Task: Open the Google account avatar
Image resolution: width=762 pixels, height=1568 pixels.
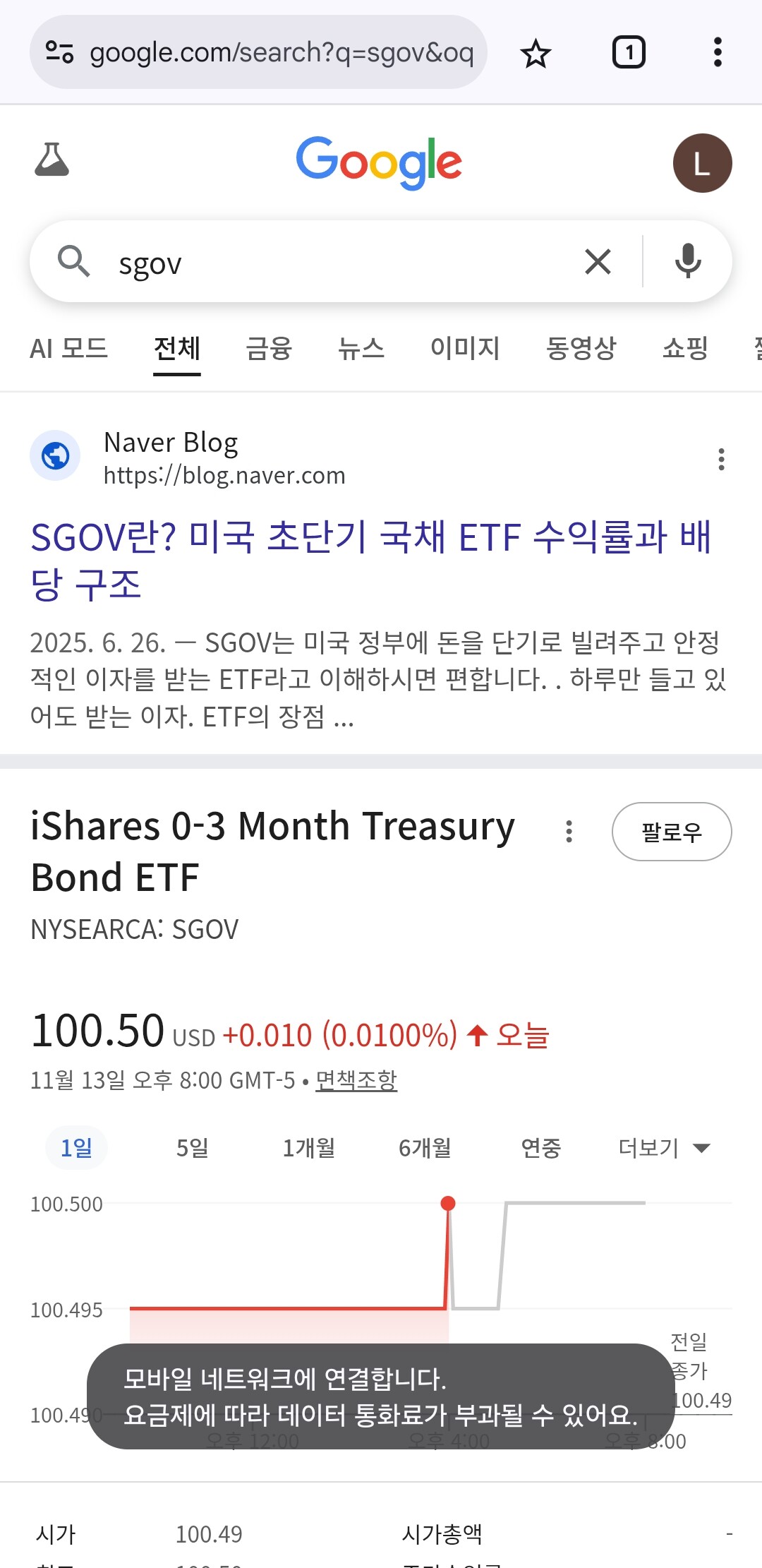Action: pyautogui.click(x=702, y=163)
